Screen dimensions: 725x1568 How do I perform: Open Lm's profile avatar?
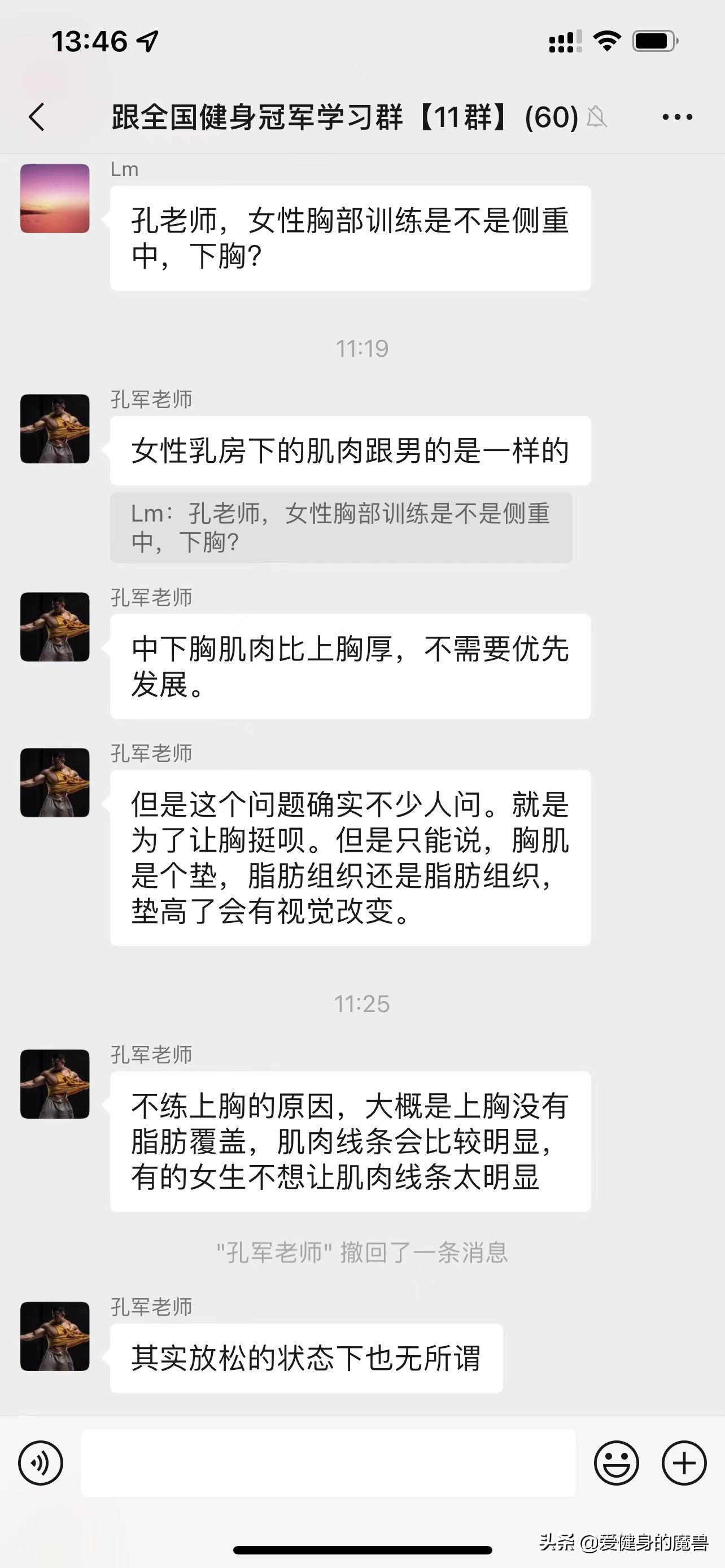(55, 199)
